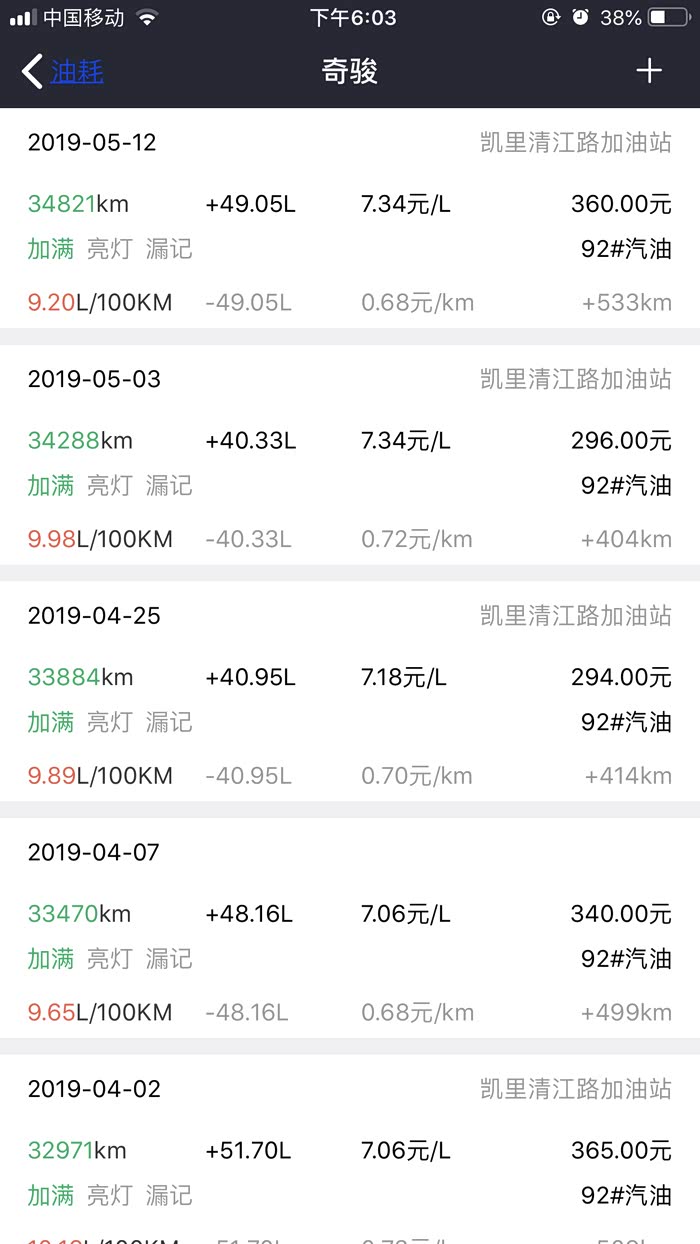
Task: Go back to 油耗 page
Action: pyautogui.click(x=64, y=72)
